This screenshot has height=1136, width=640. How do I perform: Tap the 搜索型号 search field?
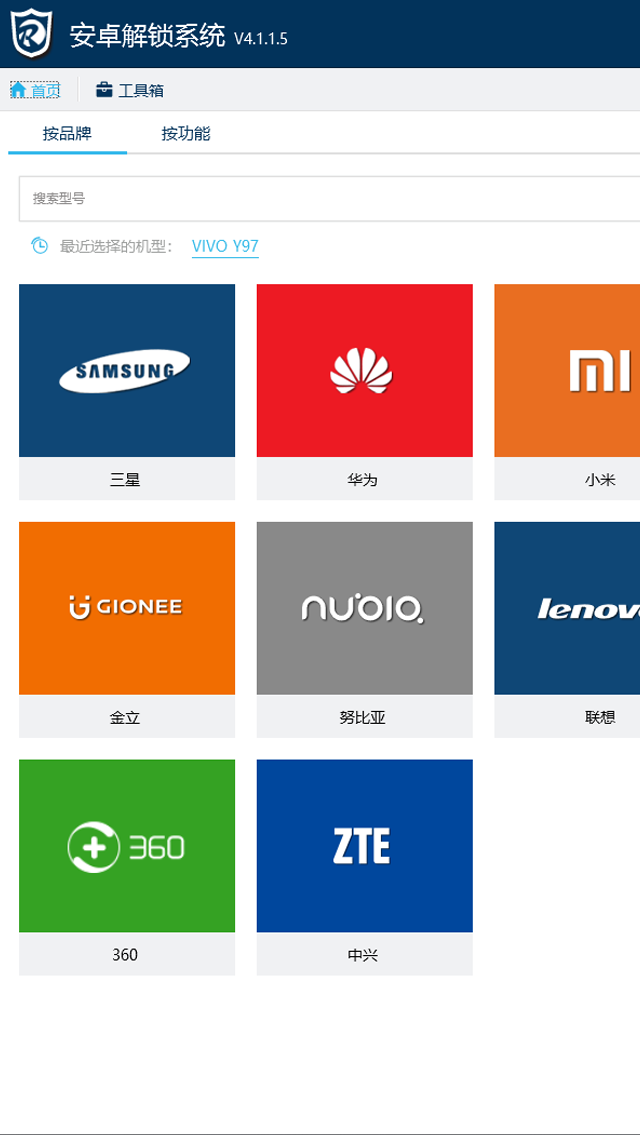point(330,198)
